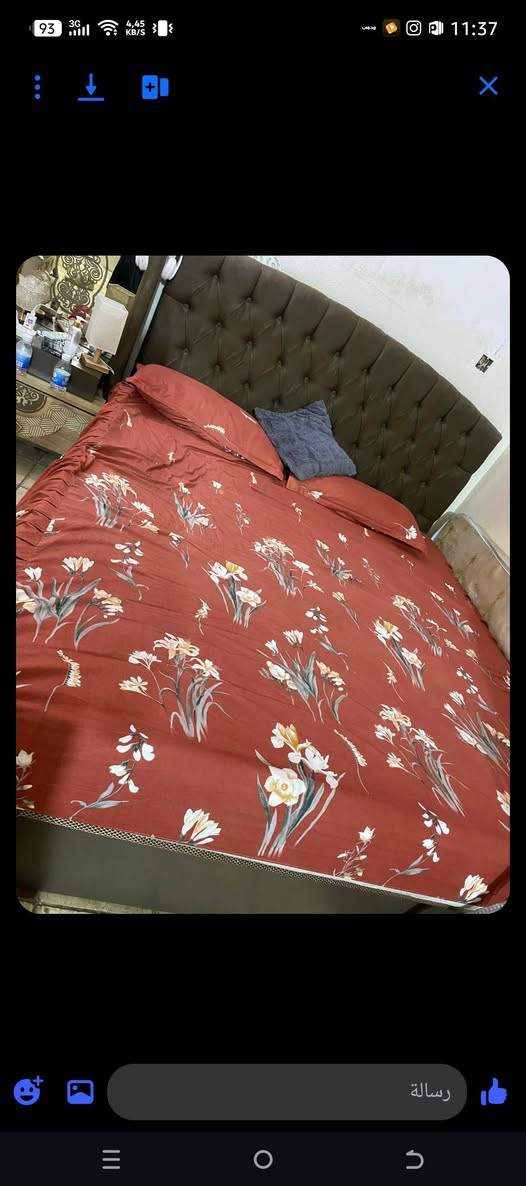This screenshot has height=1186, width=526.
Task: Open the emoji reaction picker
Action: pyautogui.click(x=28, y=1091)
